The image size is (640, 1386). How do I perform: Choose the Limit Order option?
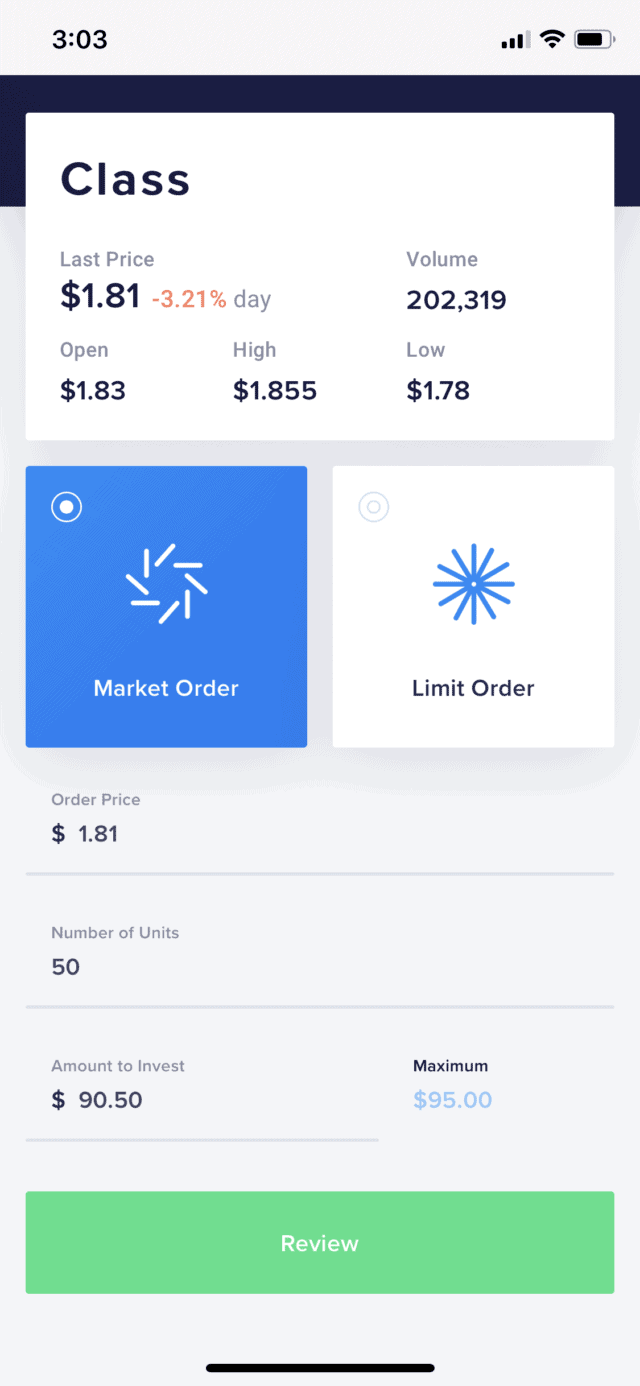(473, 606)
